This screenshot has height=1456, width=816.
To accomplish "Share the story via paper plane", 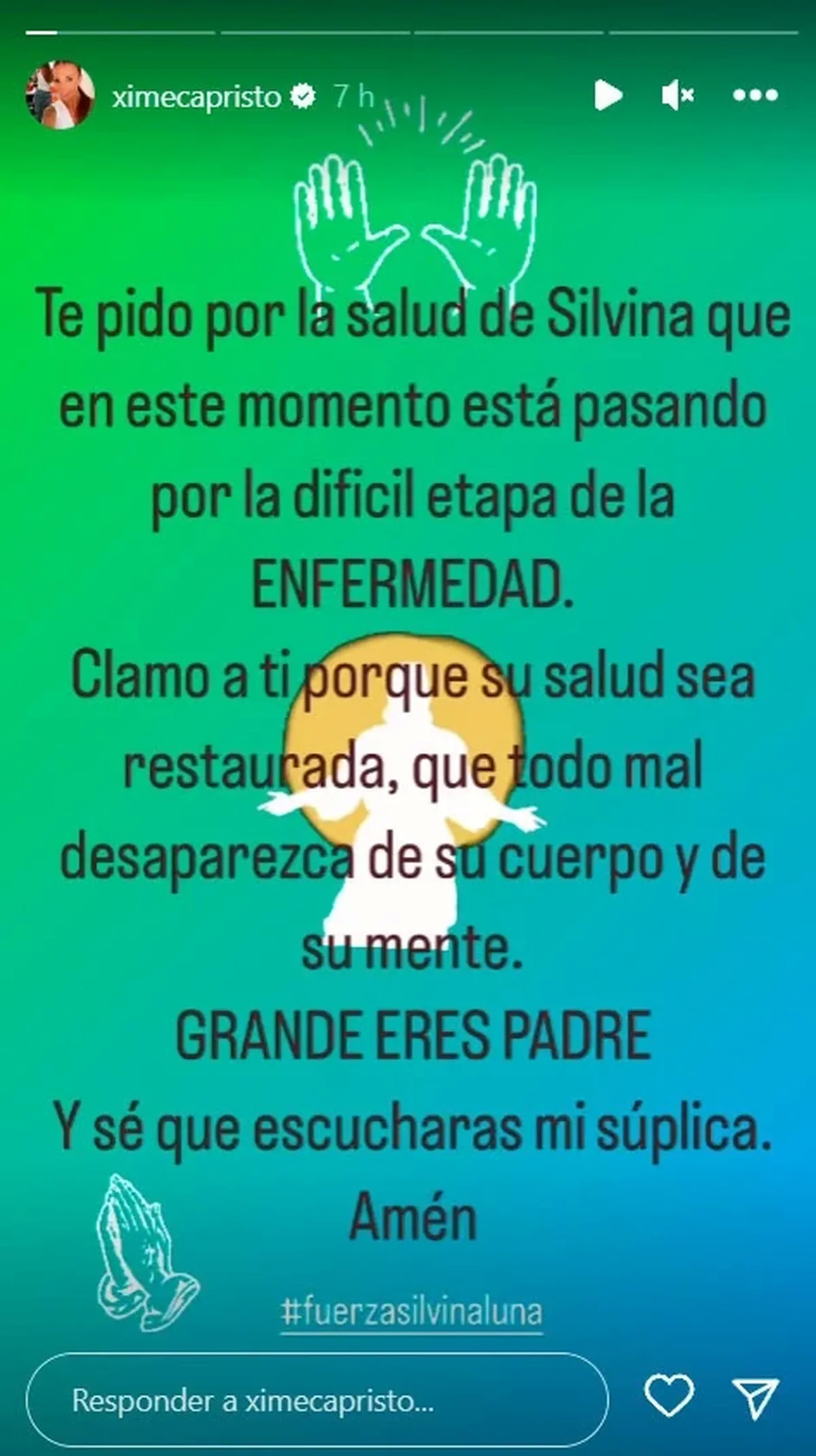I will coord(755,1398).
